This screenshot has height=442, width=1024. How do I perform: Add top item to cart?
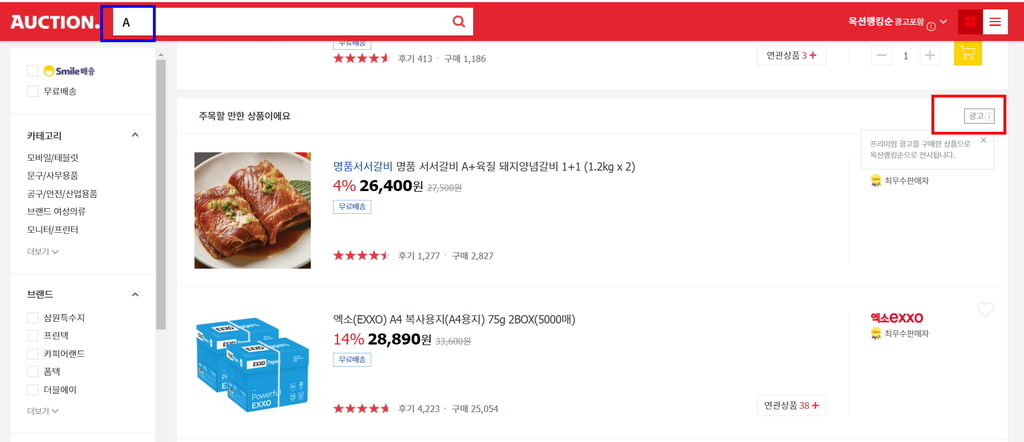[x=967, y=54]
